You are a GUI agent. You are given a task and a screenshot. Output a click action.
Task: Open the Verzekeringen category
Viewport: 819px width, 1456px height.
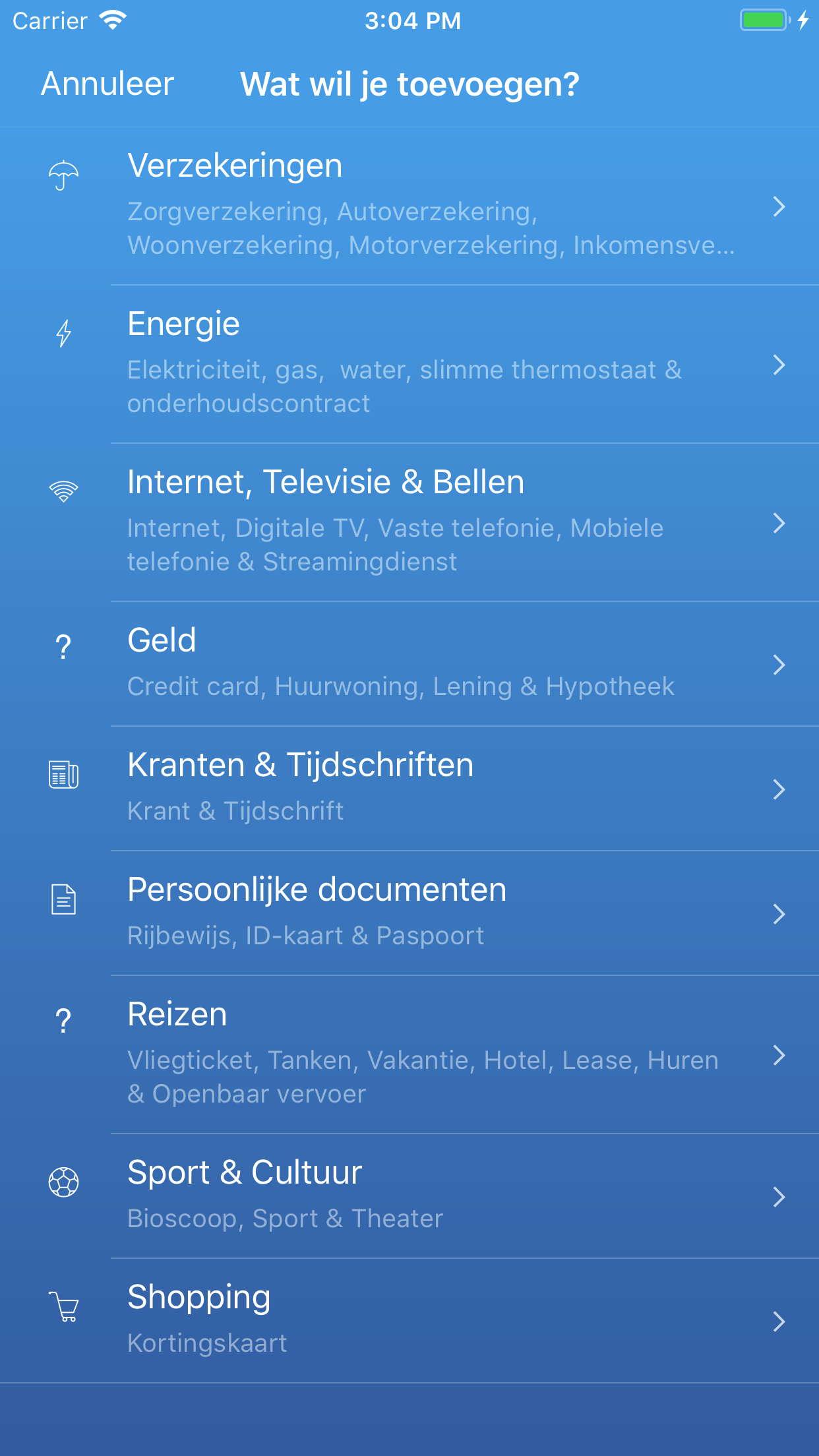click(x=409, y=206)
